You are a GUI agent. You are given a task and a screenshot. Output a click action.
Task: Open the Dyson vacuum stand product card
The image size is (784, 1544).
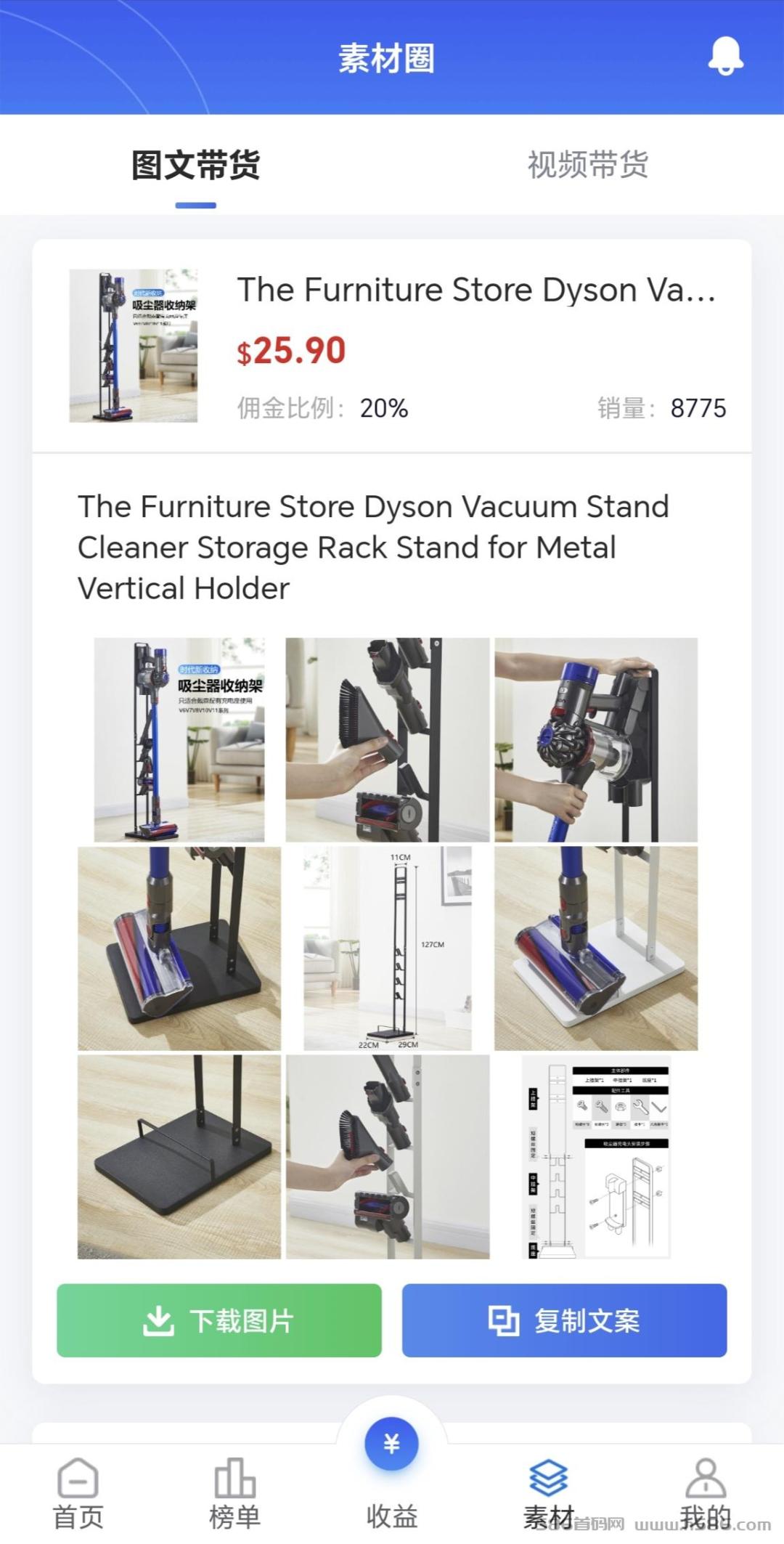(x=392, y=346)
